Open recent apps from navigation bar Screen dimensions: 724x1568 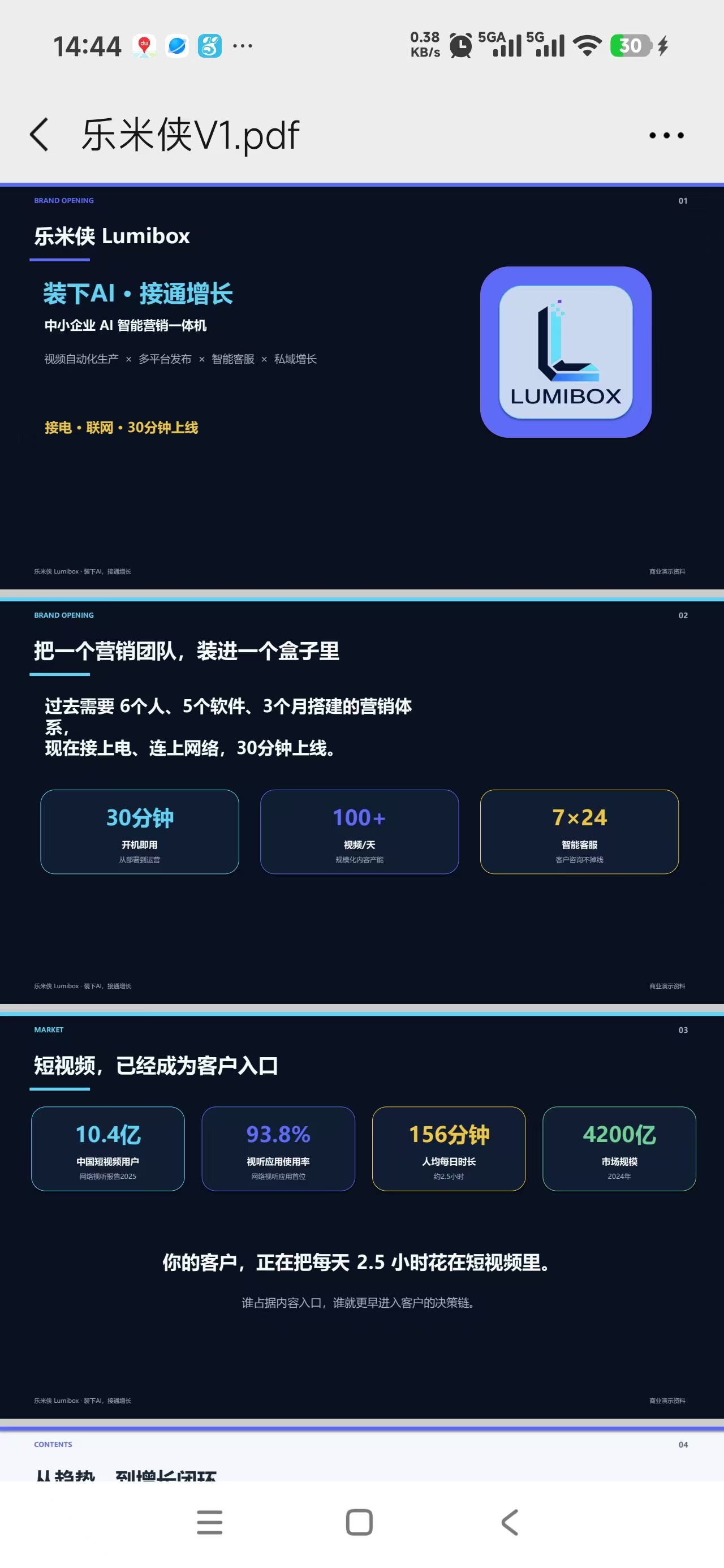coord(209,1522)
